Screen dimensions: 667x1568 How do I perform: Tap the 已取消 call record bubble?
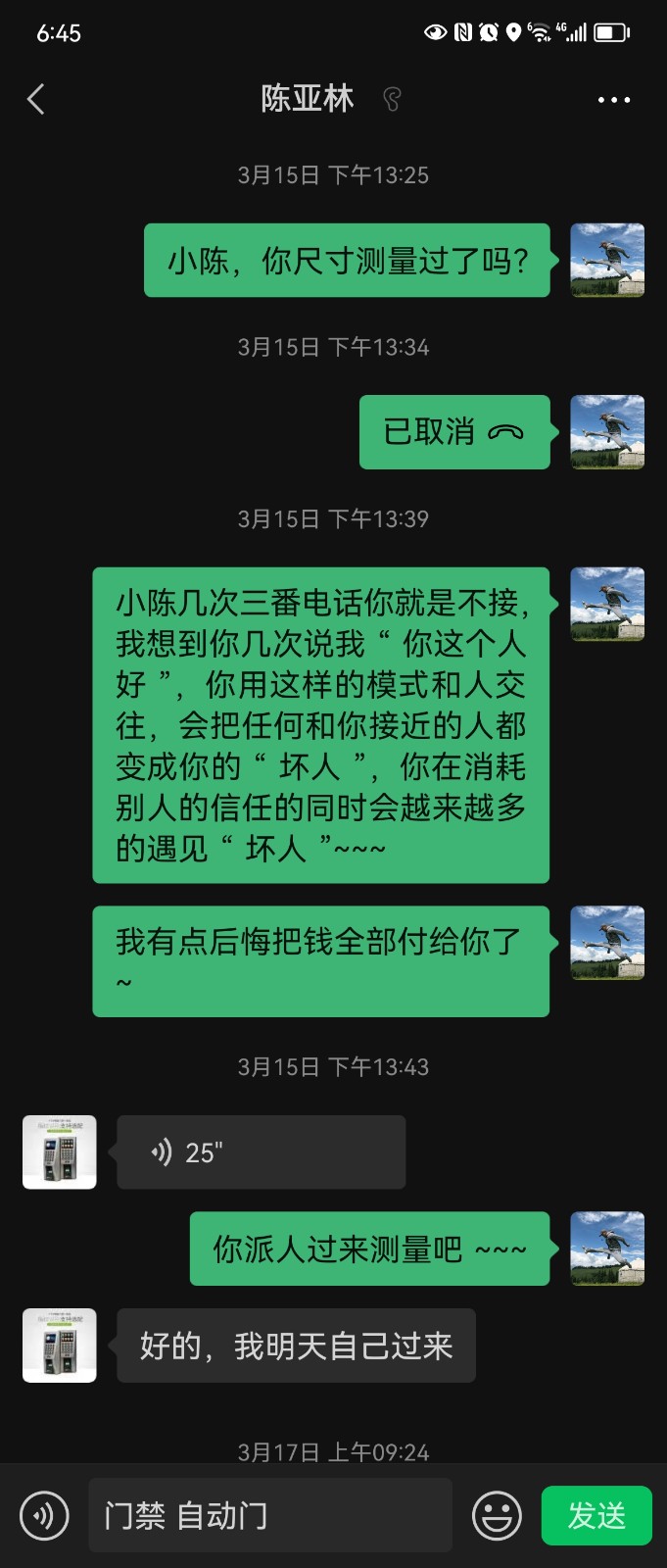tap(453, 432)
